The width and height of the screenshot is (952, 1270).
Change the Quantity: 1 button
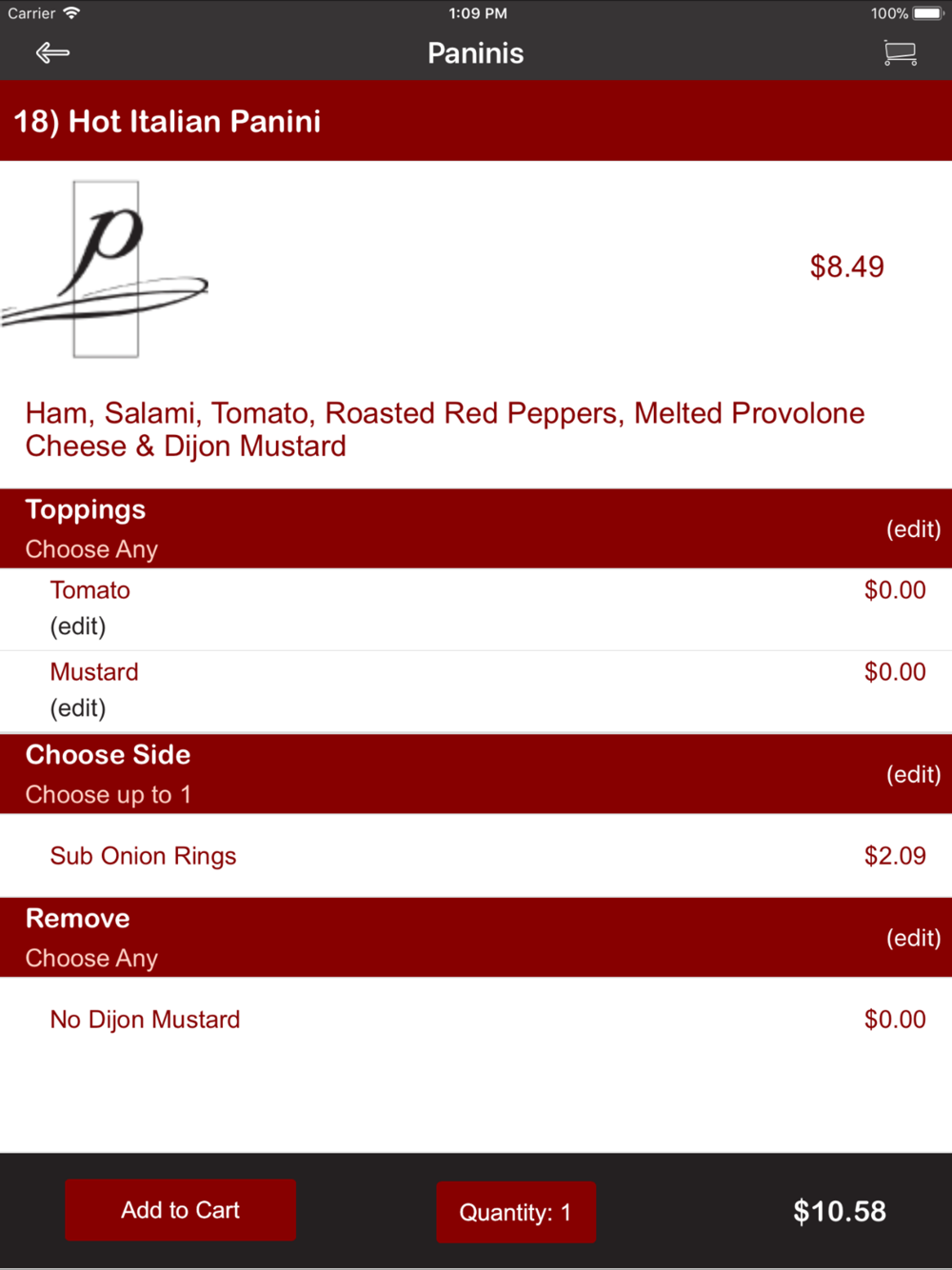point(515,1212)
